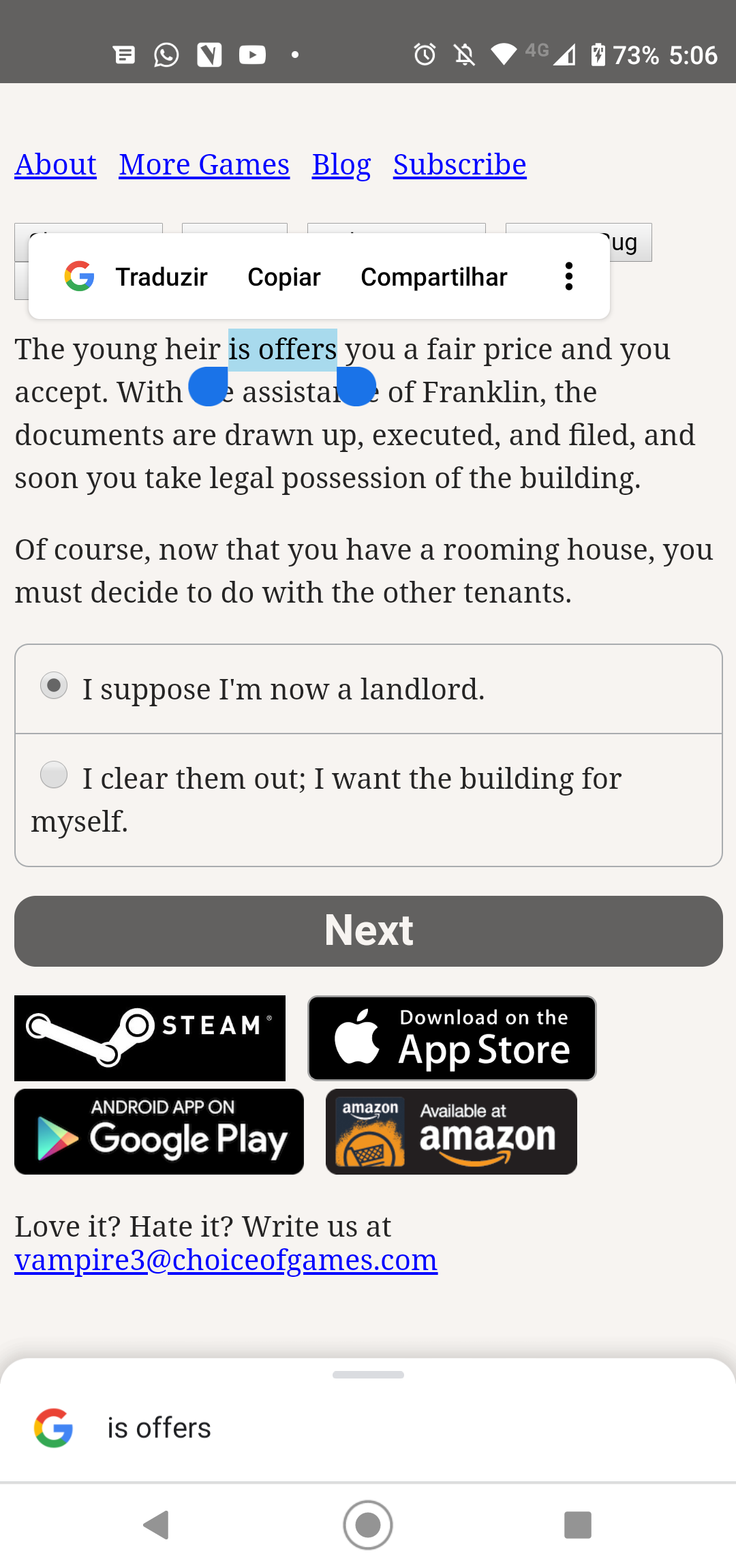Open the Steam store badge
This screenshot has width=736, height=1568.
point(150,1038)
